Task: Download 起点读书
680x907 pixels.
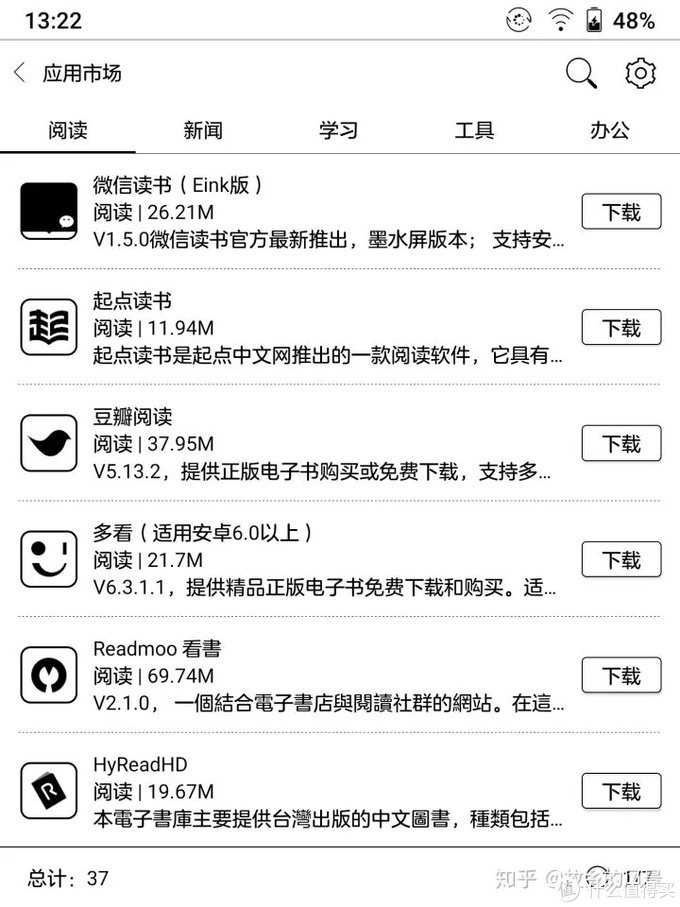Action: click(x=621, y=328)
